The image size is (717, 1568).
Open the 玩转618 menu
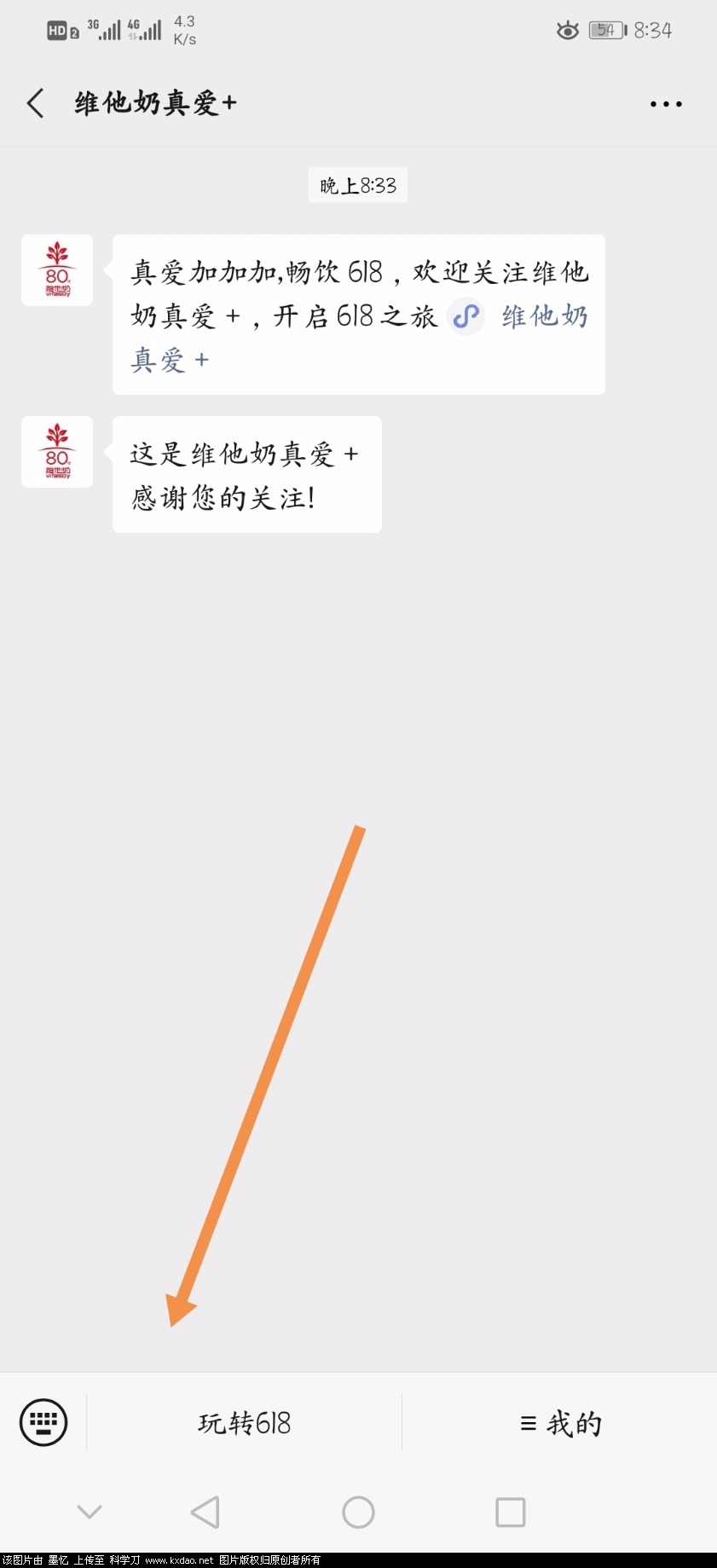click(x=244, y=1422)
